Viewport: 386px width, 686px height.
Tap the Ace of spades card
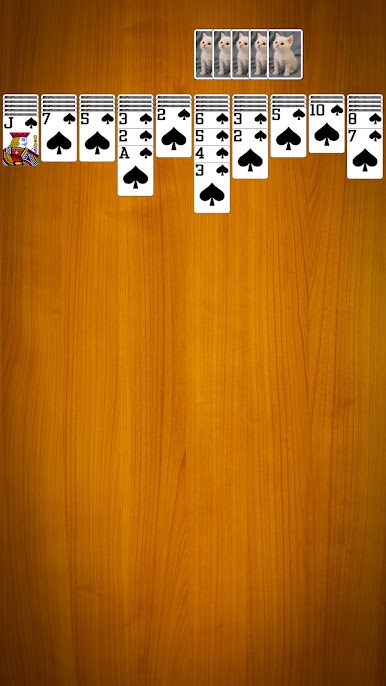136,171
